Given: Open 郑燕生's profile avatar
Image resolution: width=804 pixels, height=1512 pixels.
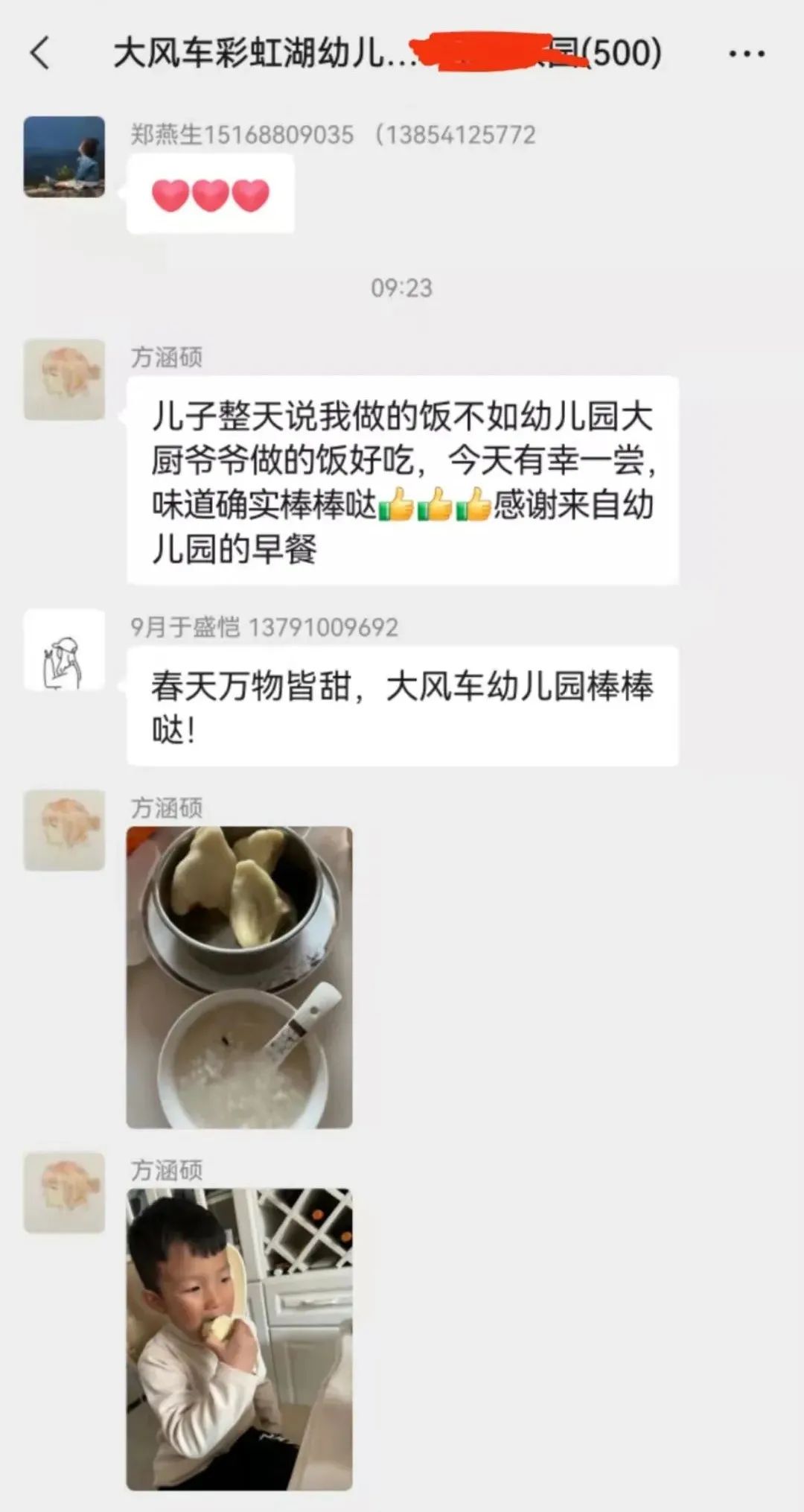Looking at the screenshot, I should coord(64,156).
